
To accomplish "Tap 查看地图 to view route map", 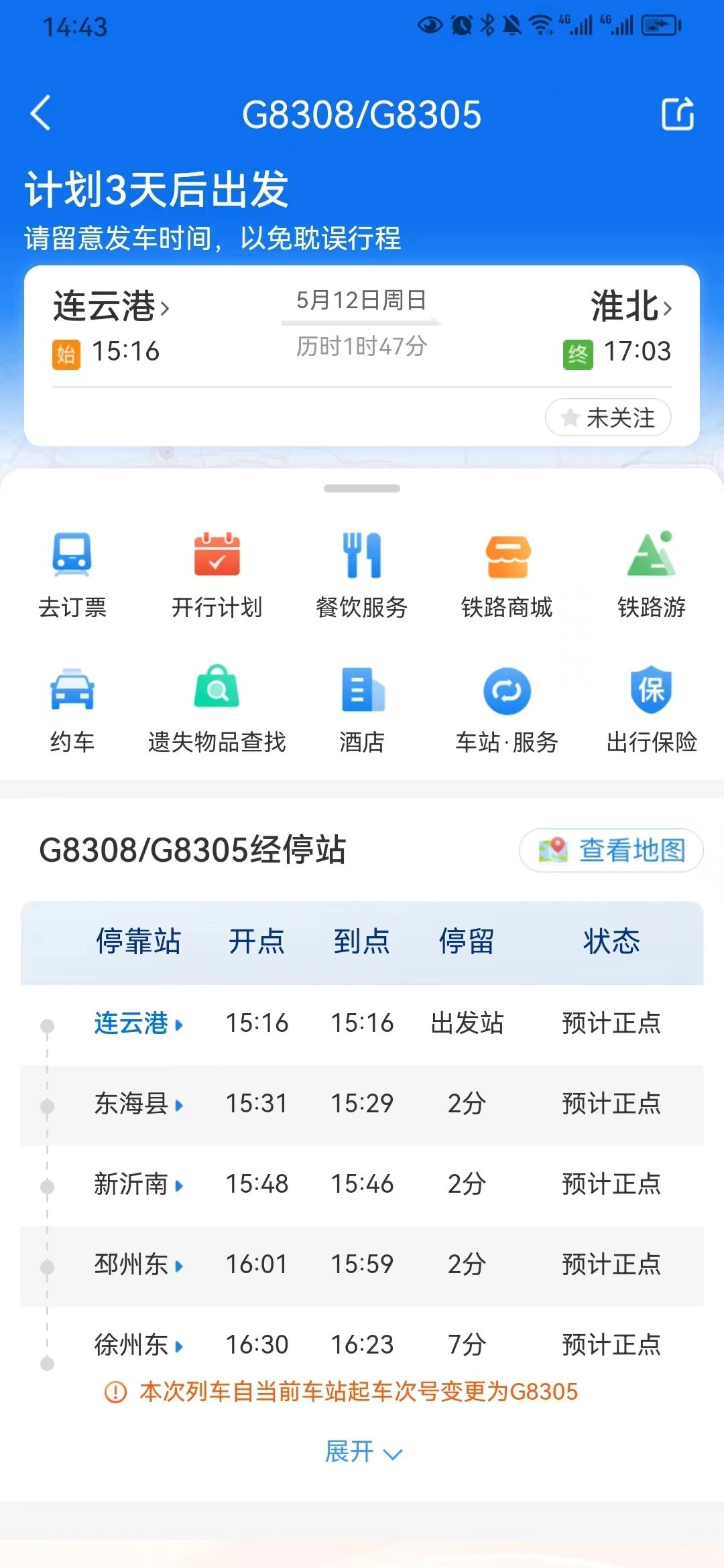I will (611, 850).
